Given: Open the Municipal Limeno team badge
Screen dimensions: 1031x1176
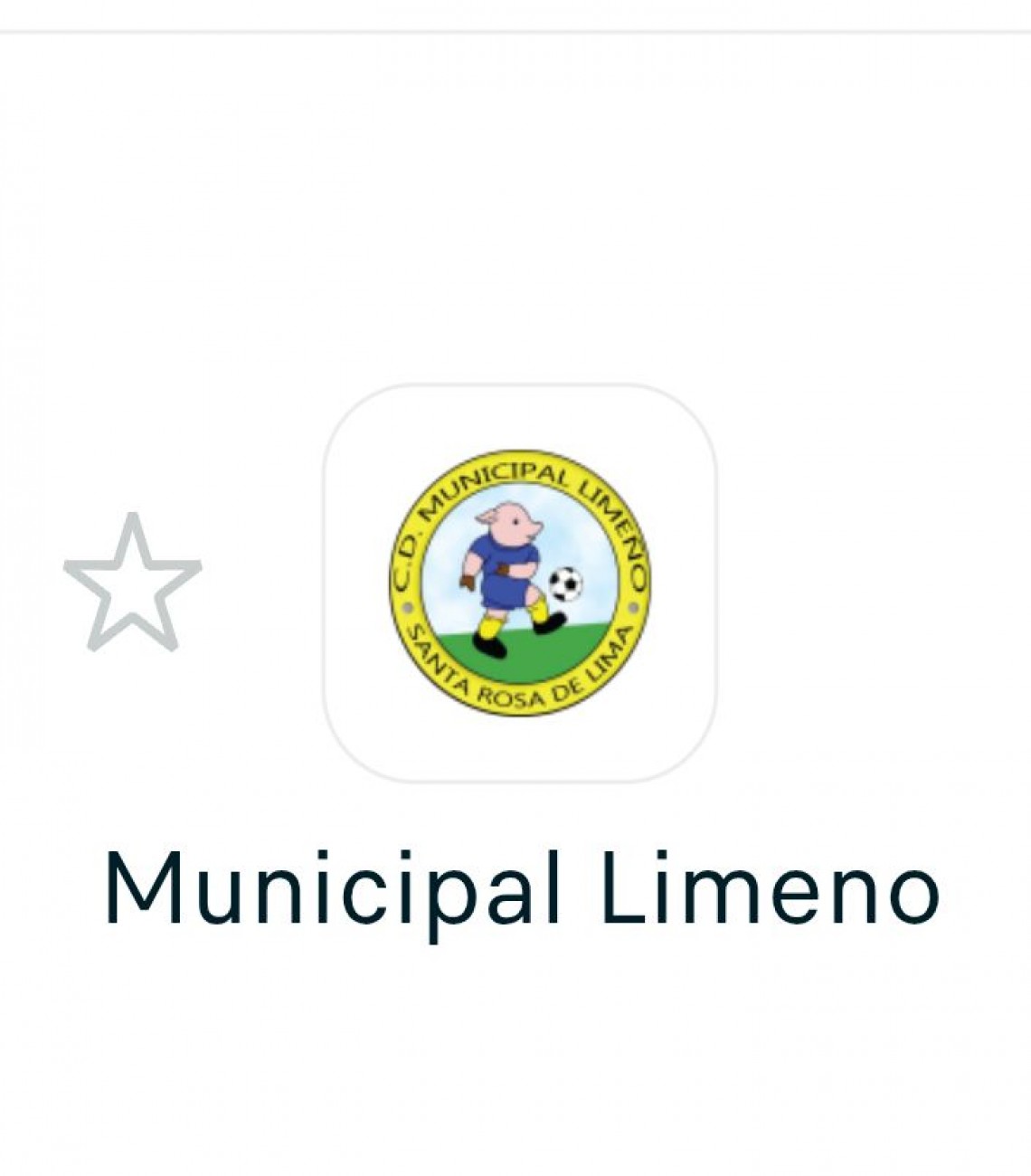Looking at the screenshot, I should click(520, 583).
